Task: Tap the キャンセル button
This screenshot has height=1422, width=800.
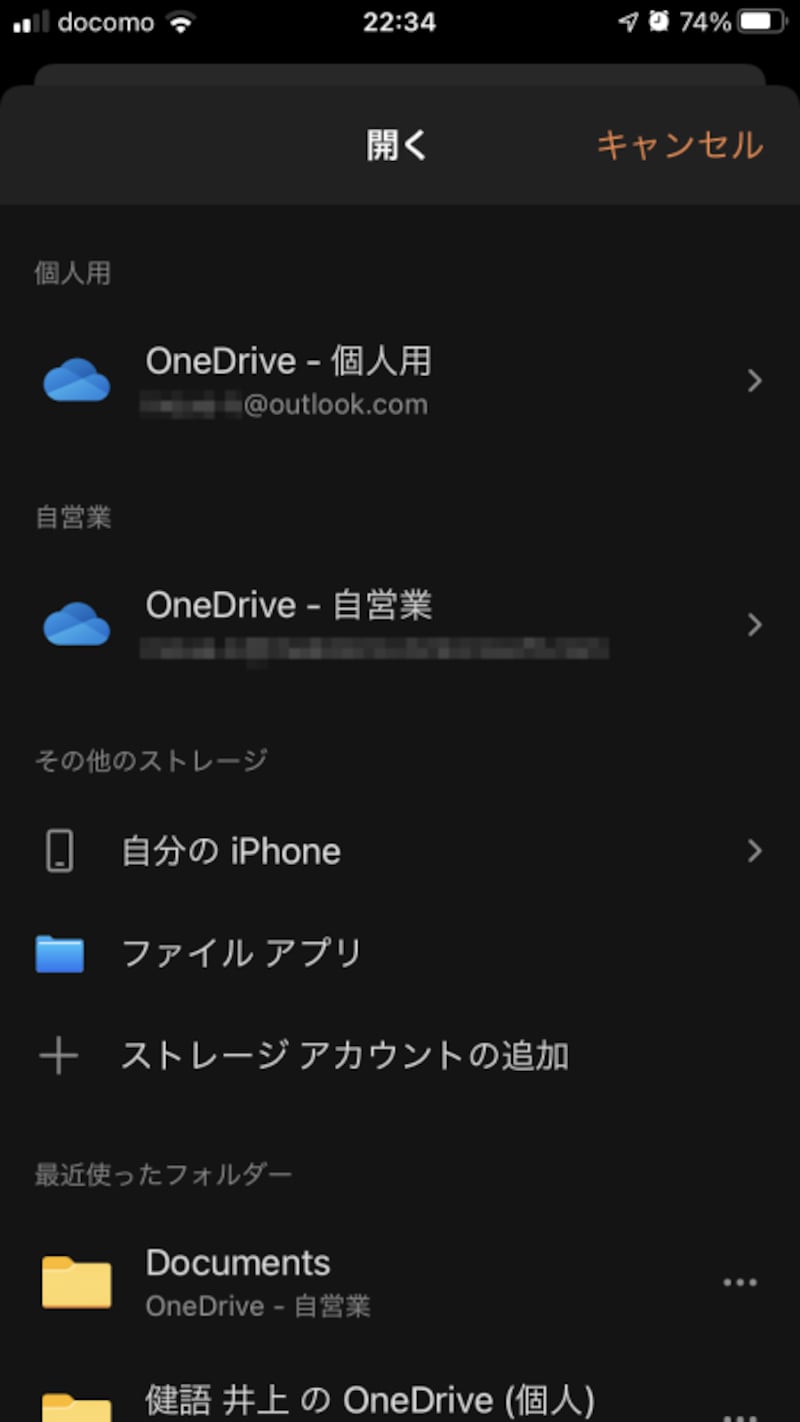Action: pos(681,146)
